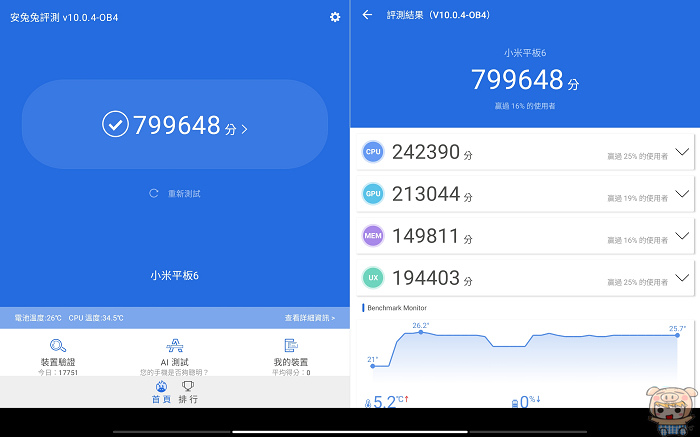Viewport: 700px width, 437px height.
Task: View detailed temperature information link
Action: click(x=310, y=318)
